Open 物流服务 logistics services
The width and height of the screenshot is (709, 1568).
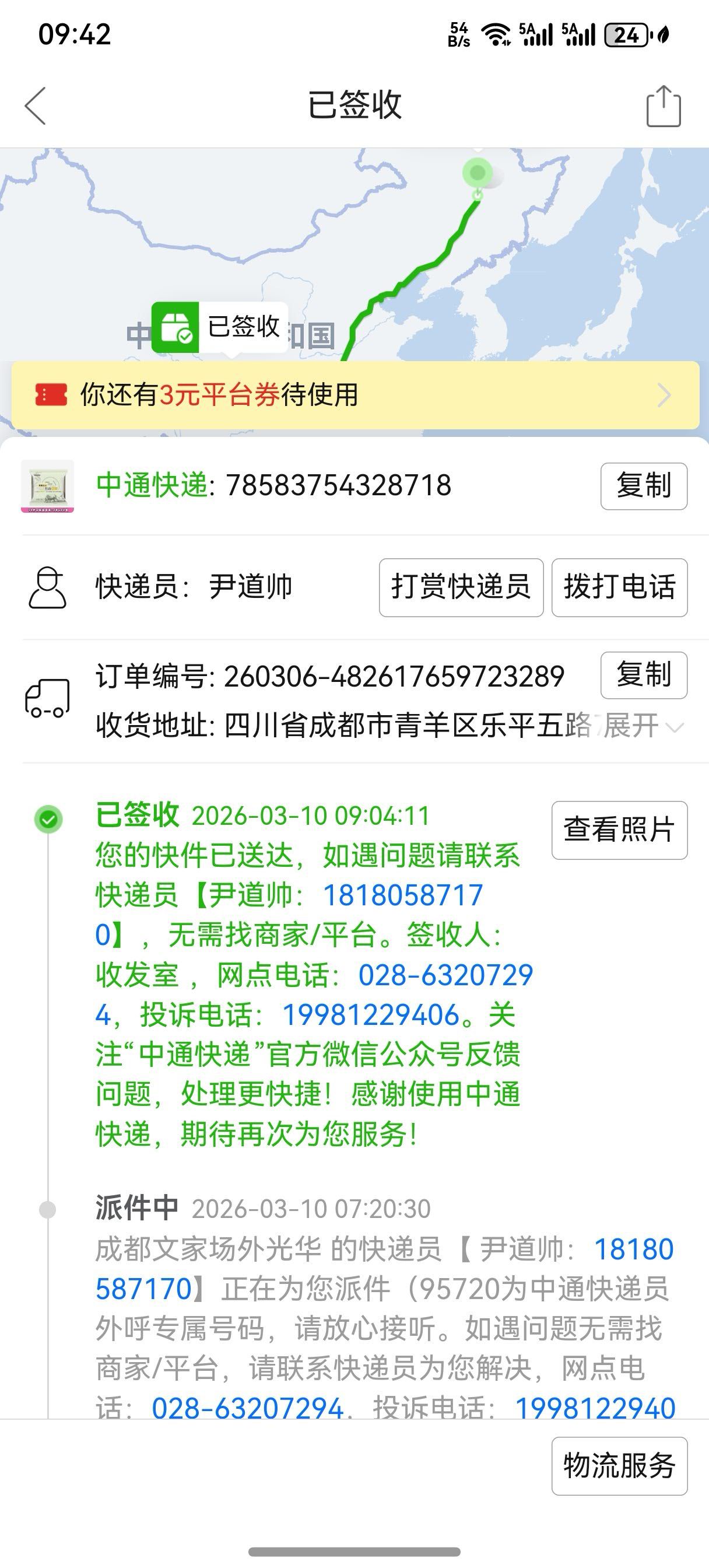tap(619, 1465)
